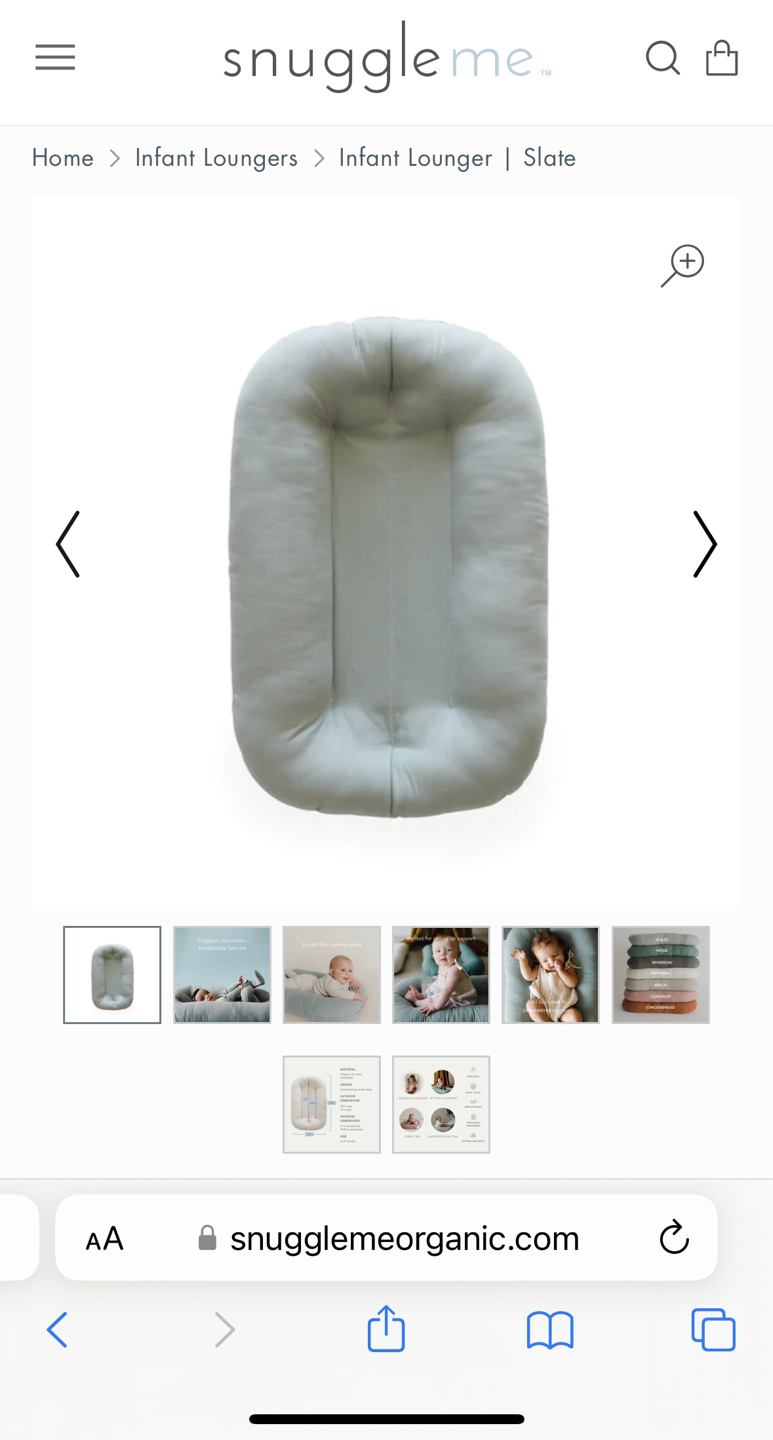This screenshot has width=773, height=1440.
Task: View the tummy time thumbnail
Action: point(332,975)
